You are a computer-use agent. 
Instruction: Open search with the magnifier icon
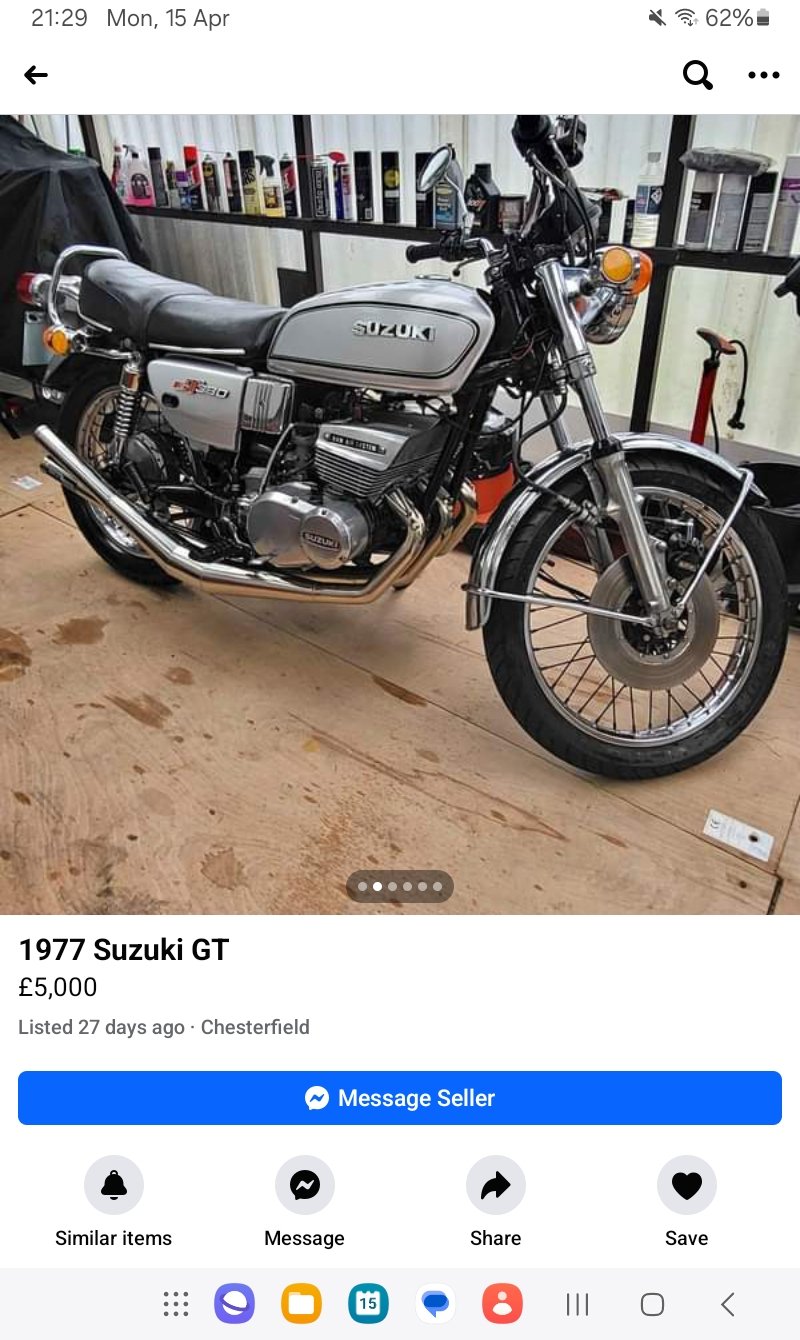coord(697,75)
